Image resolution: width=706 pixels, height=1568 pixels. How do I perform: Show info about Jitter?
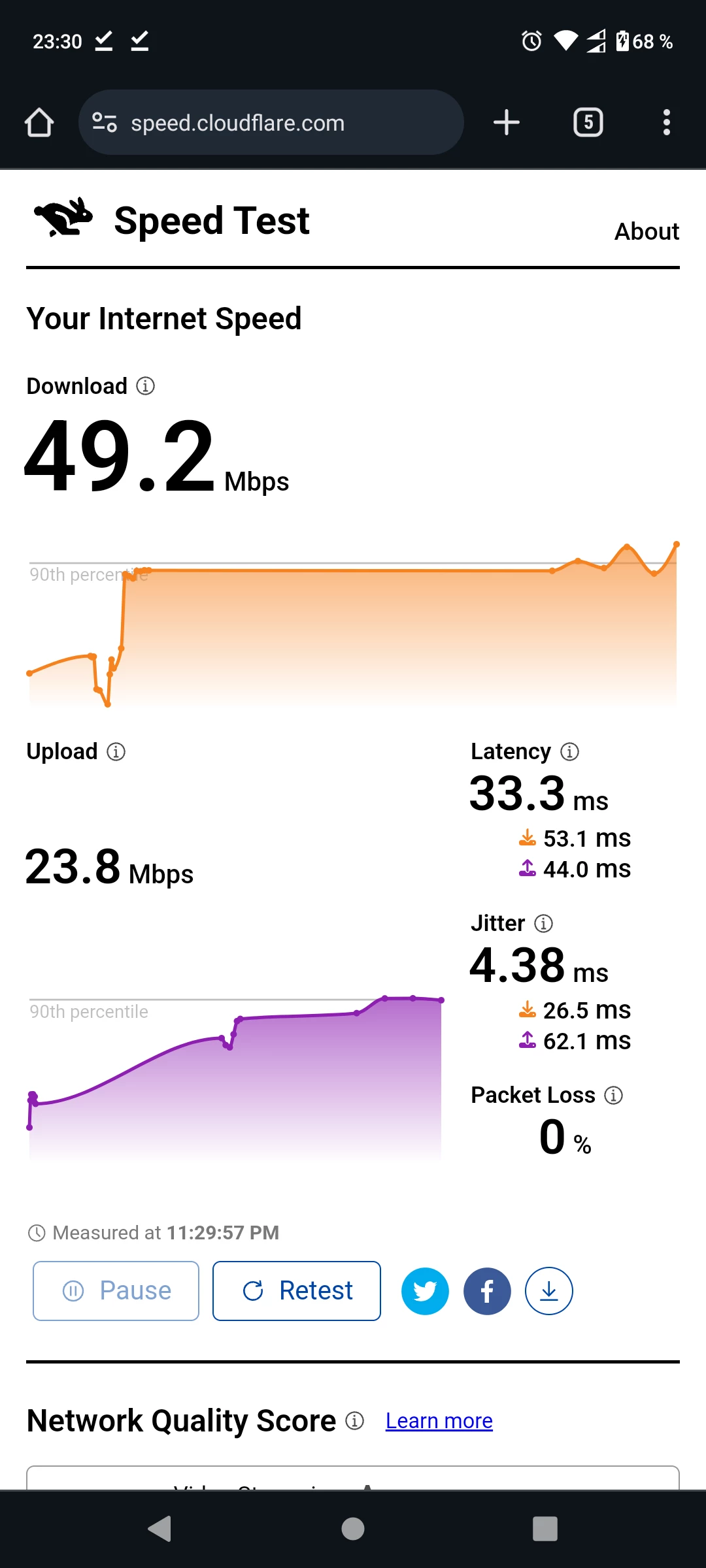click(543, 923)
